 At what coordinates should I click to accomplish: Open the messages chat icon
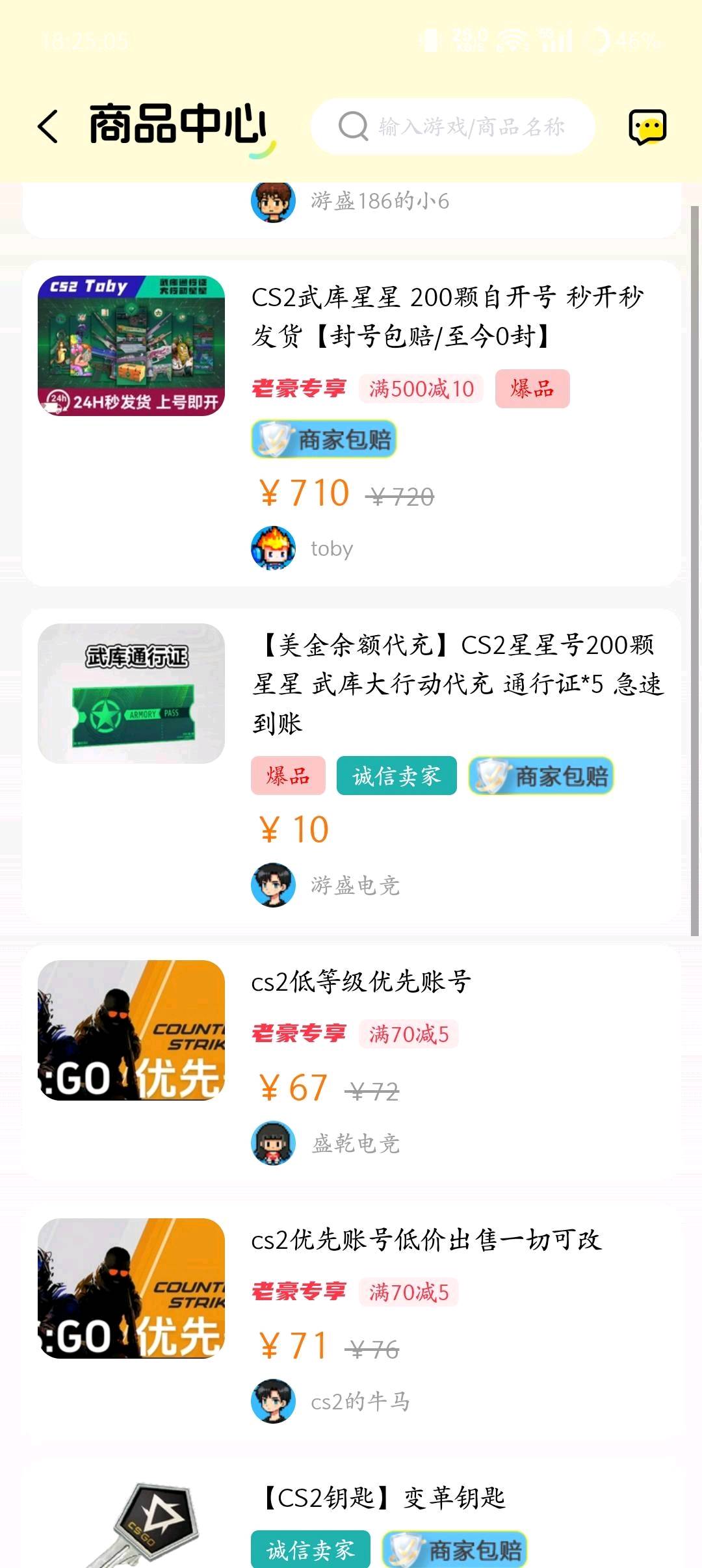pyautogui.click(x=647, y=126)
